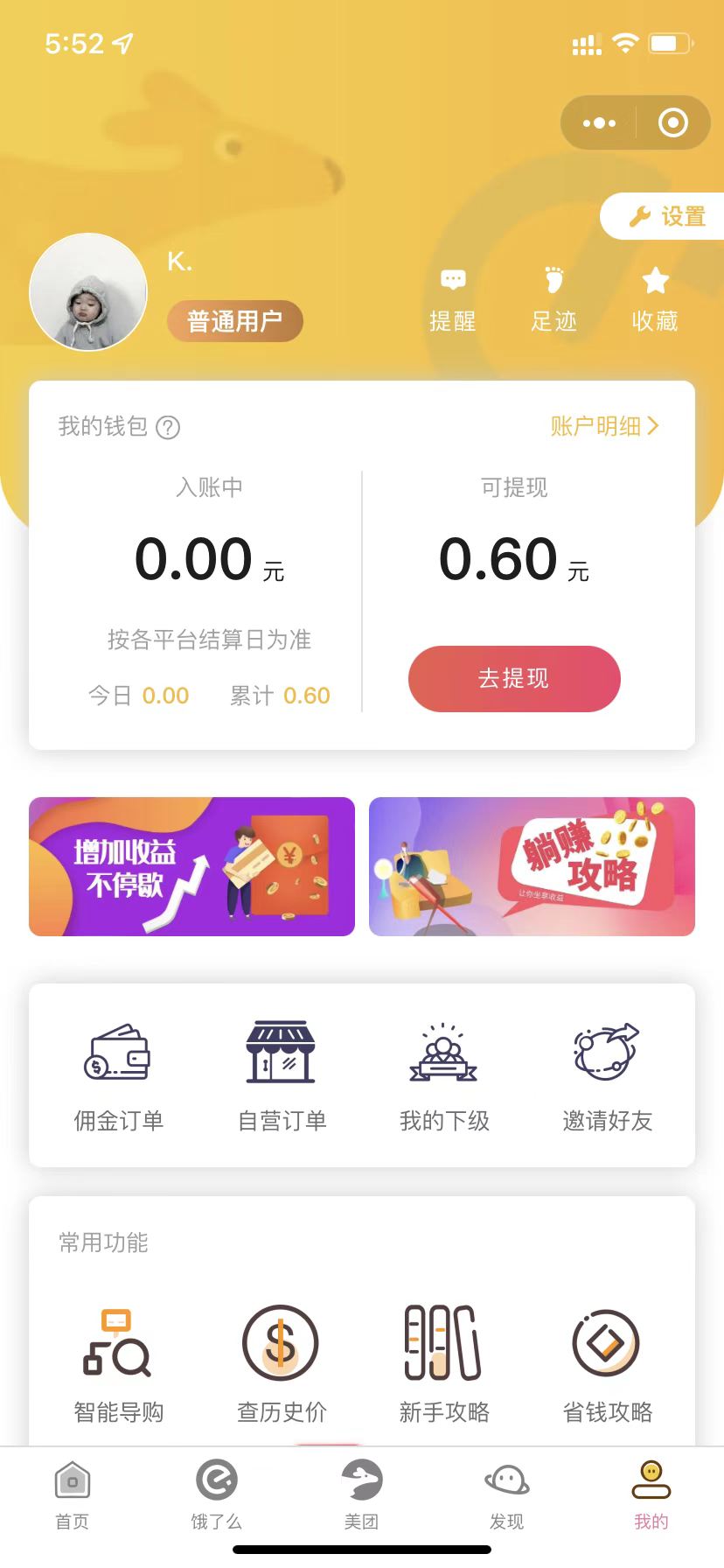The width and height of the screenshot is (724, 1568).
Task: Tap 去提现 to withdraw balance
Action: coord(514,678)
